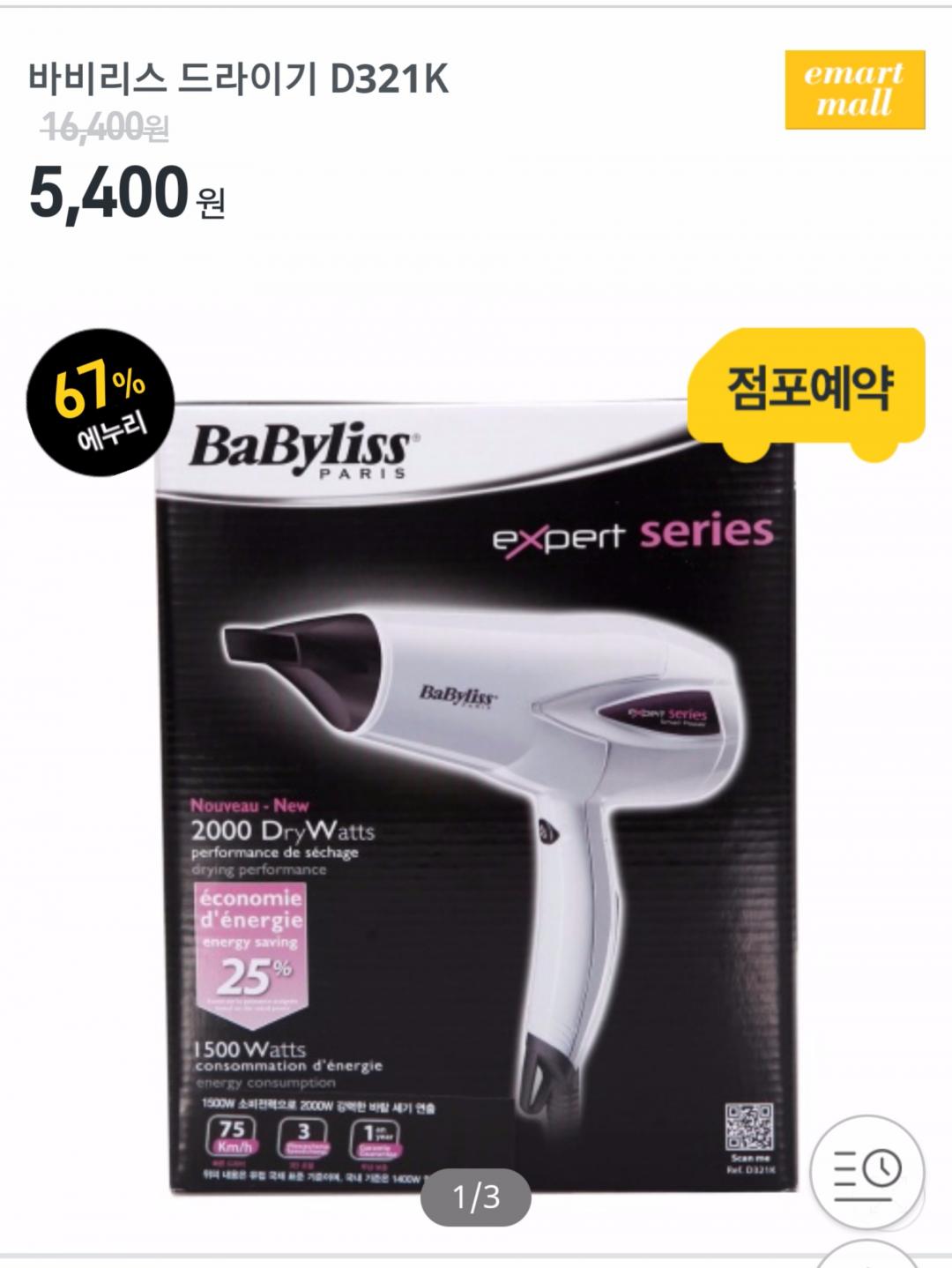The height and width of the screenshot is (1268, 952).
Task: Tap the 1/3 image page indicator
Action: coord(476,1197)
